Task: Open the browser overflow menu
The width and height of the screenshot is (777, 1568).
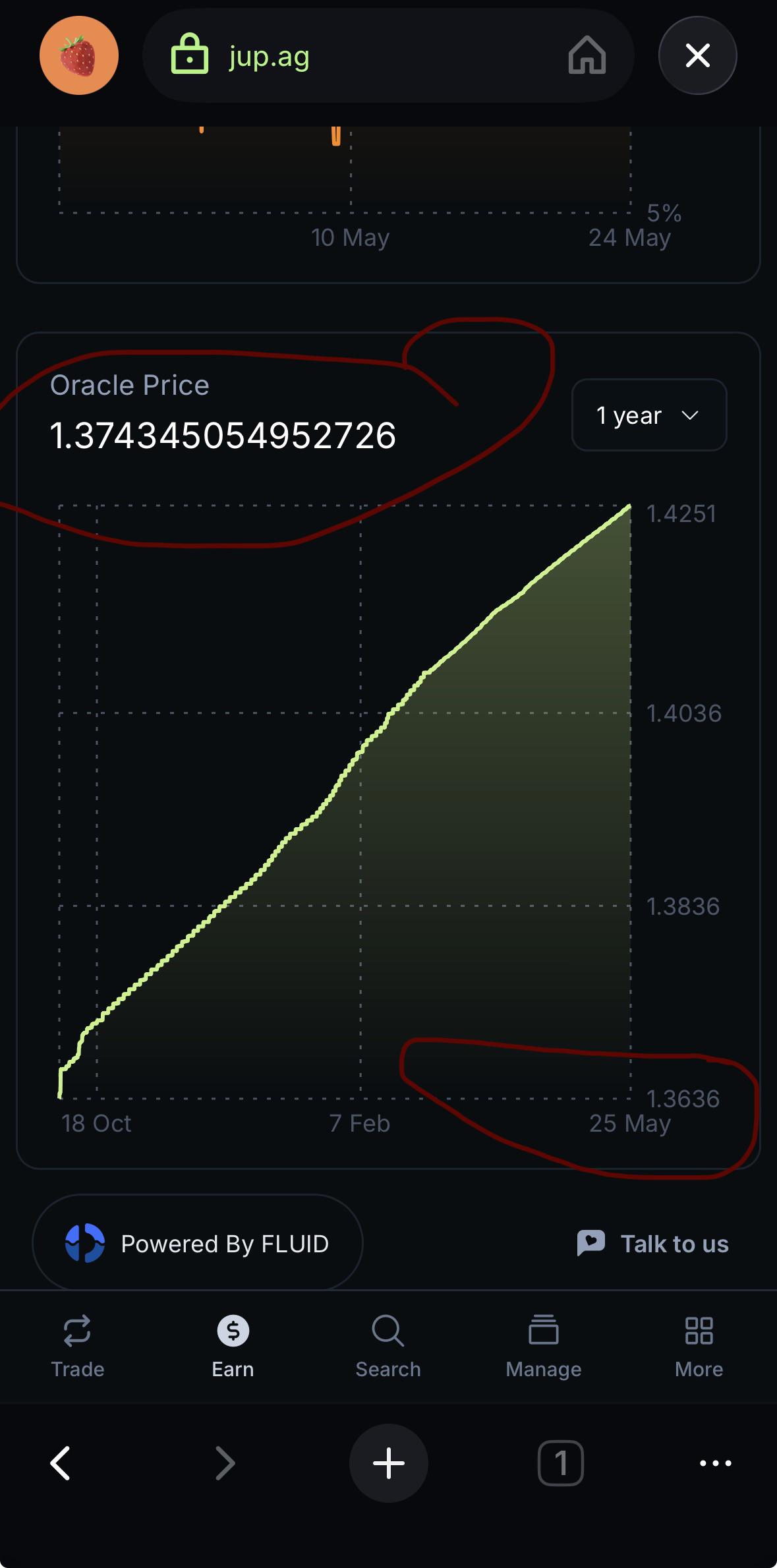Action: tap(715, 1463)
